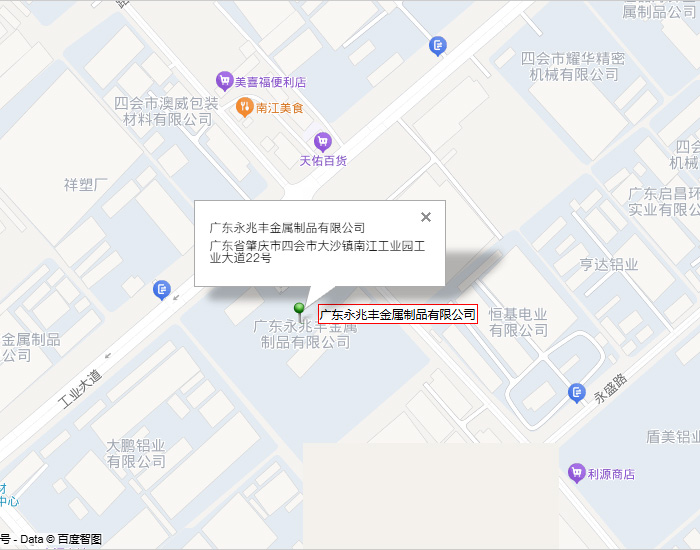The height and width of the screenshot is (550, 700).
Task: Tap the green location marker pin
Action: [x=299, y=309]
